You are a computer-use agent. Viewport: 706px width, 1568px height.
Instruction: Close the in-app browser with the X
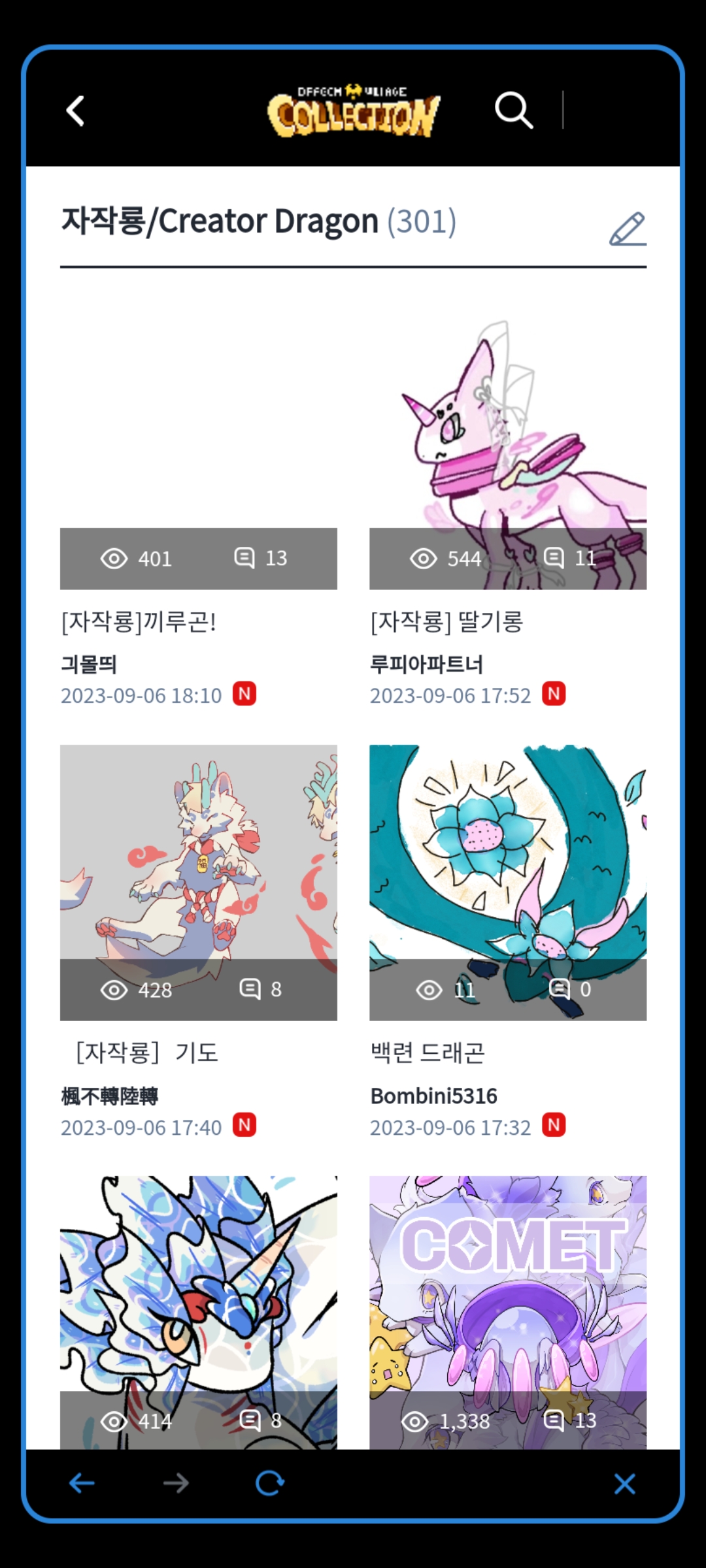(624, 1484)
